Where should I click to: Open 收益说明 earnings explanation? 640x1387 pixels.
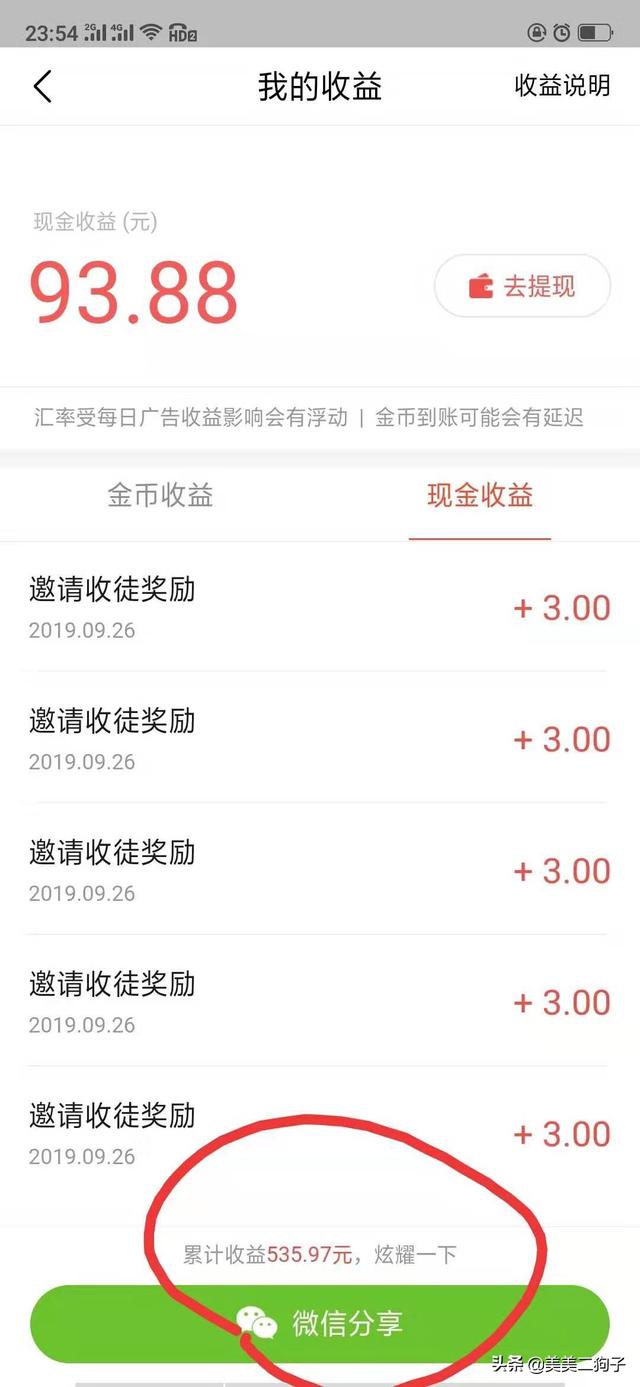tap(562, 86)
